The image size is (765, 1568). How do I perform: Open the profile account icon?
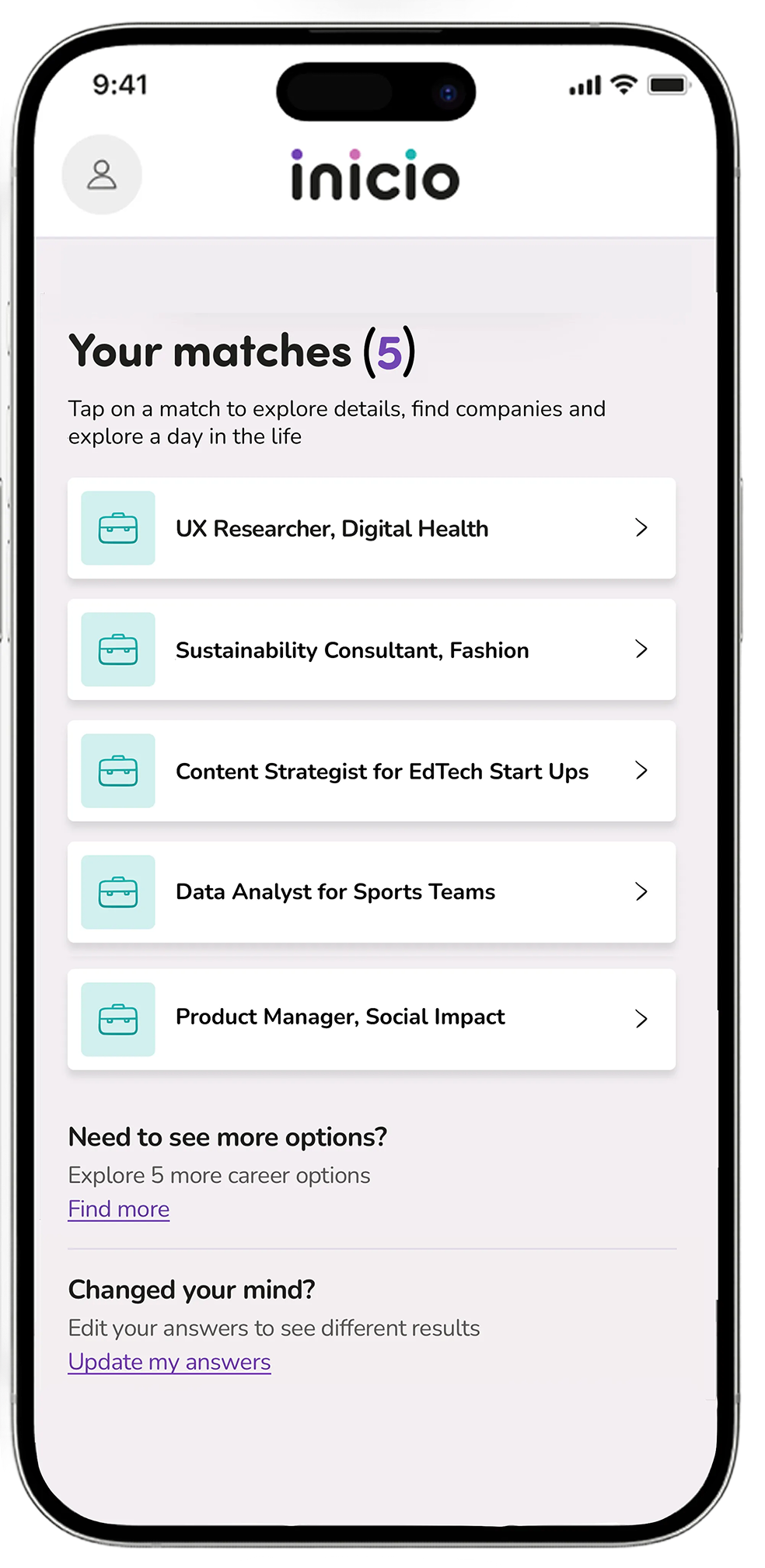coord(101,175)
